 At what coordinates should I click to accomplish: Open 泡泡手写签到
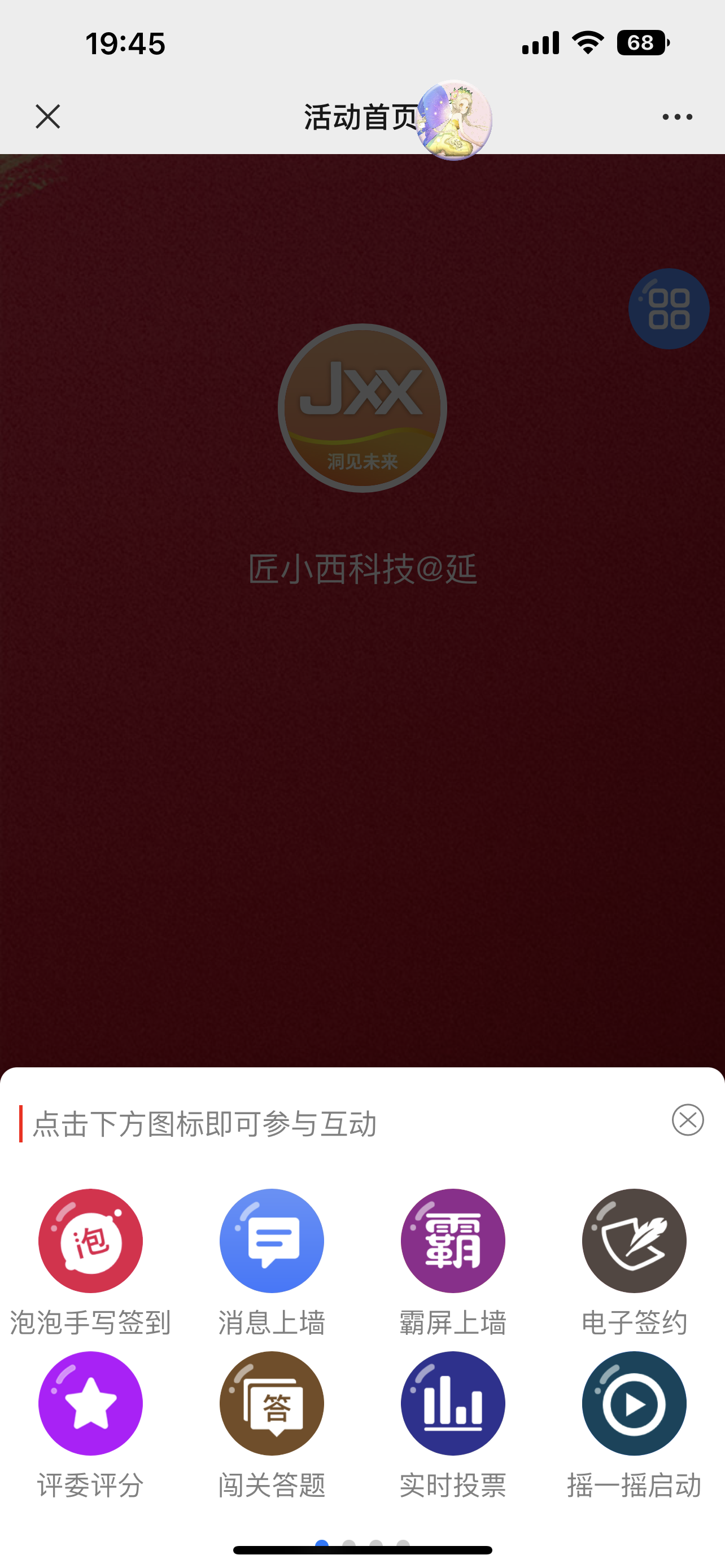(x=90, y=1241)
